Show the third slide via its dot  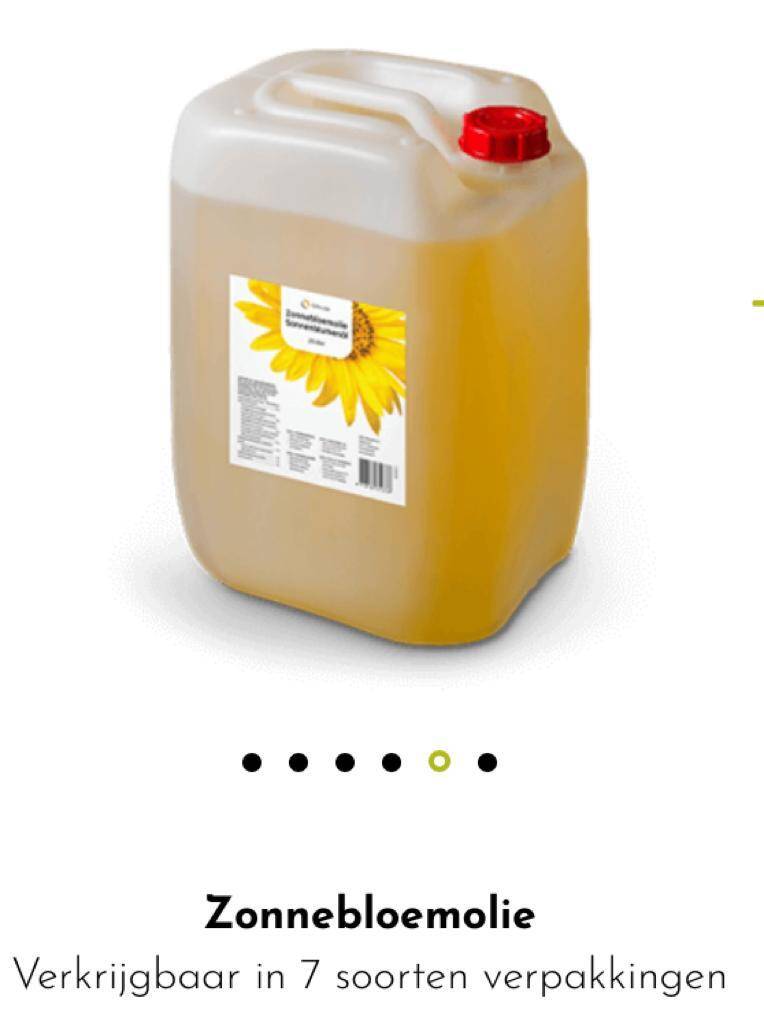click(x=345, y=763)
